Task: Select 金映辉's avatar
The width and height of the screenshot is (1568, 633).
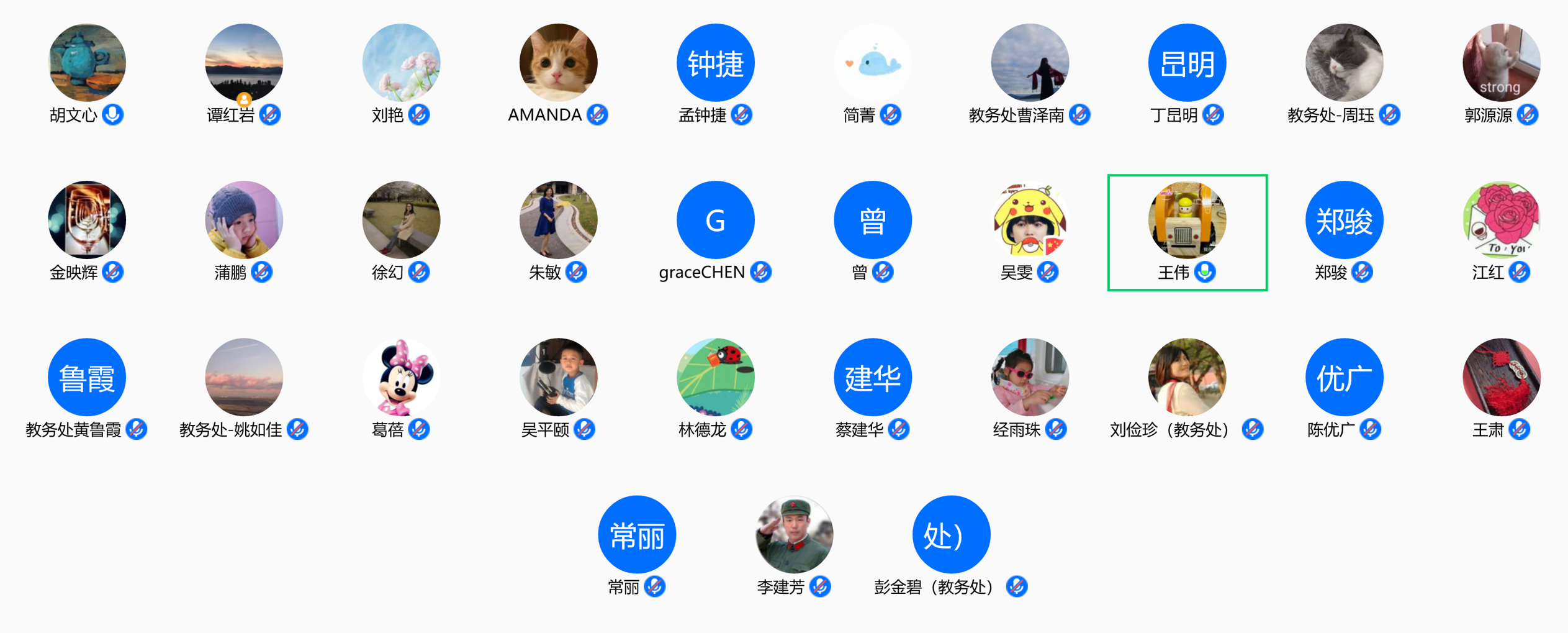Action: [87, 220]
